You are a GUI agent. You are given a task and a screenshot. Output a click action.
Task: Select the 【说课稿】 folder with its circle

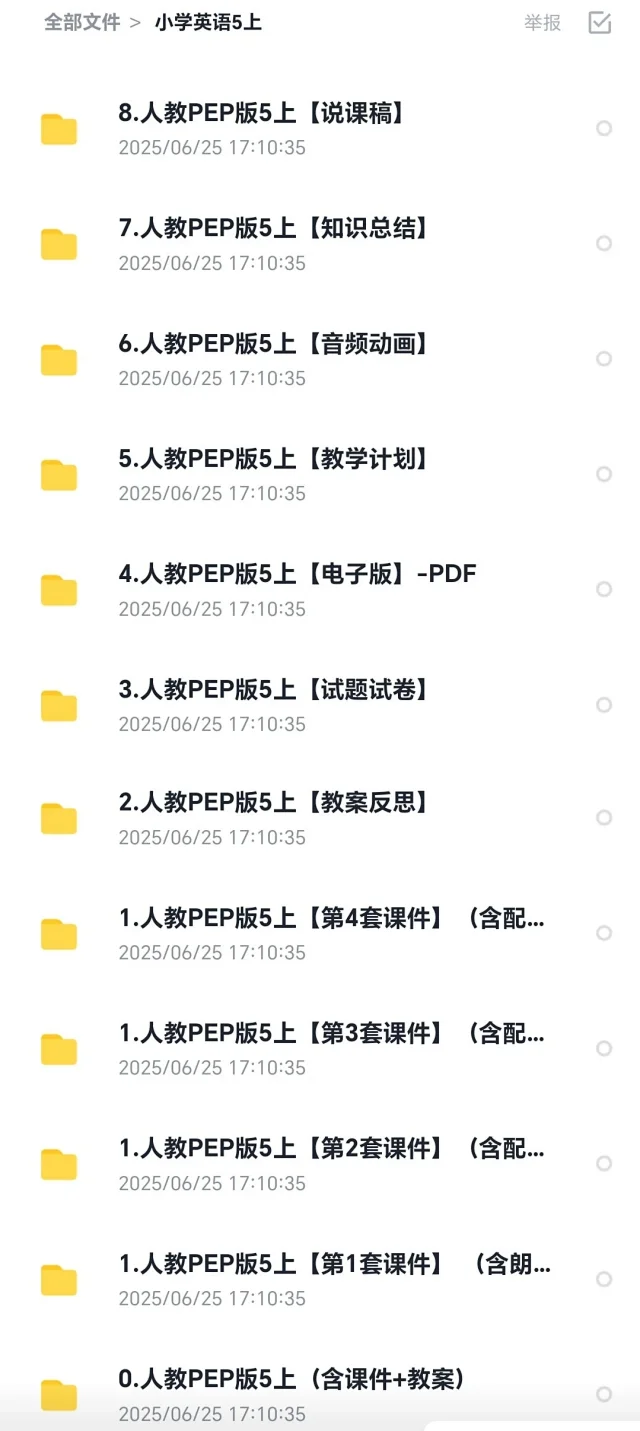point(604,128)
